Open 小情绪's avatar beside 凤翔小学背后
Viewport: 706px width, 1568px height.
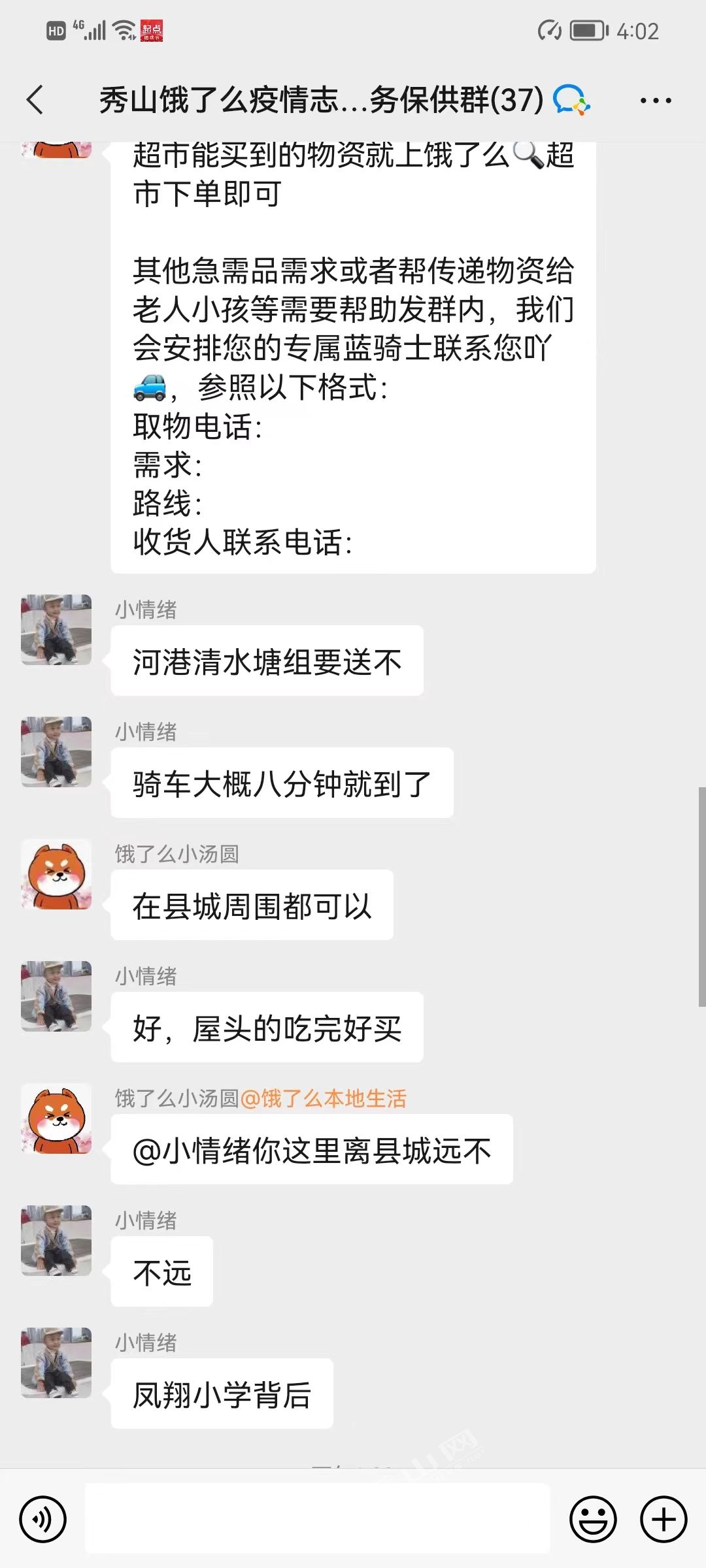(56, 1363)
